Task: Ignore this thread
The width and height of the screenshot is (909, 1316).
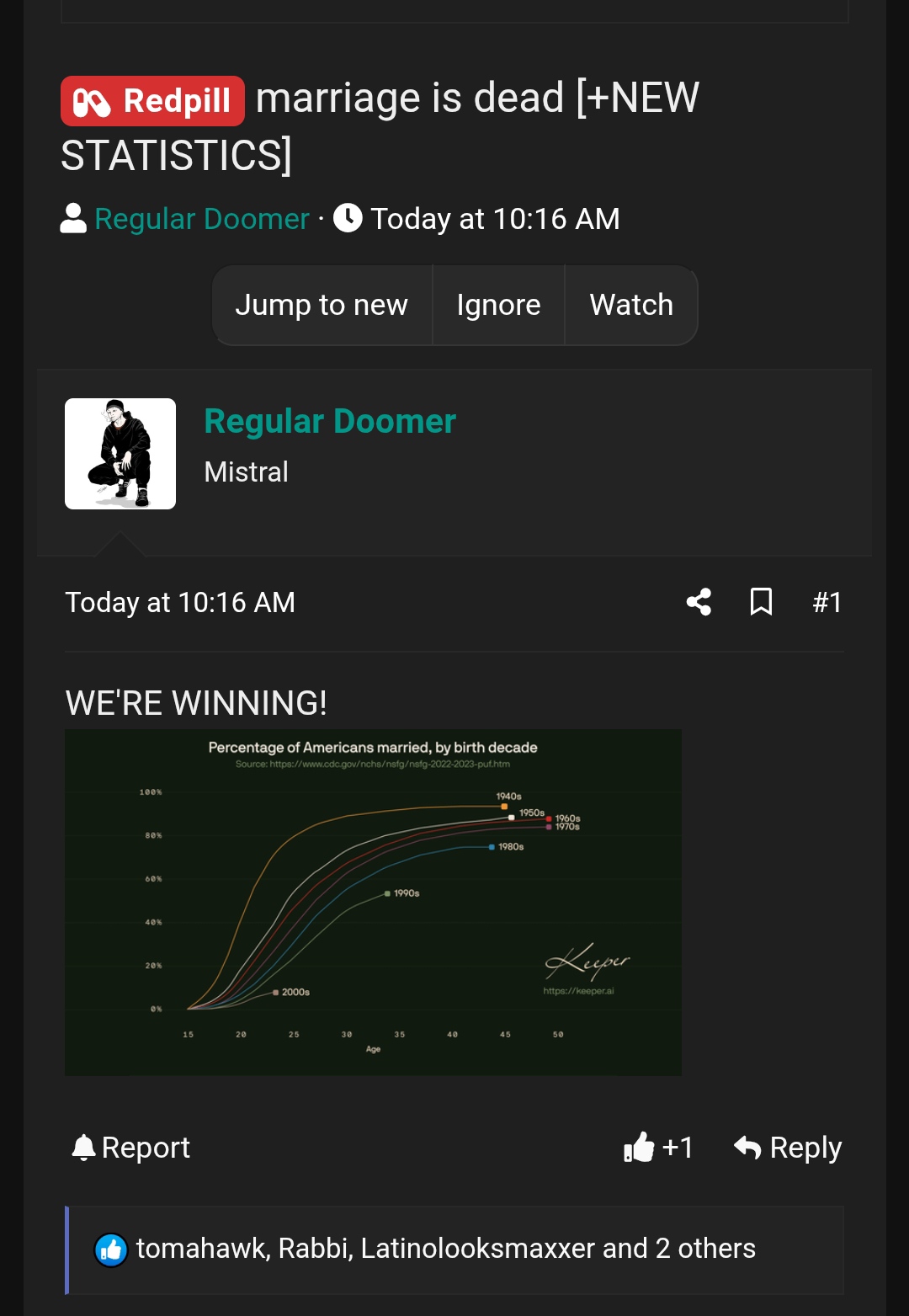Action: pos(498,305)
